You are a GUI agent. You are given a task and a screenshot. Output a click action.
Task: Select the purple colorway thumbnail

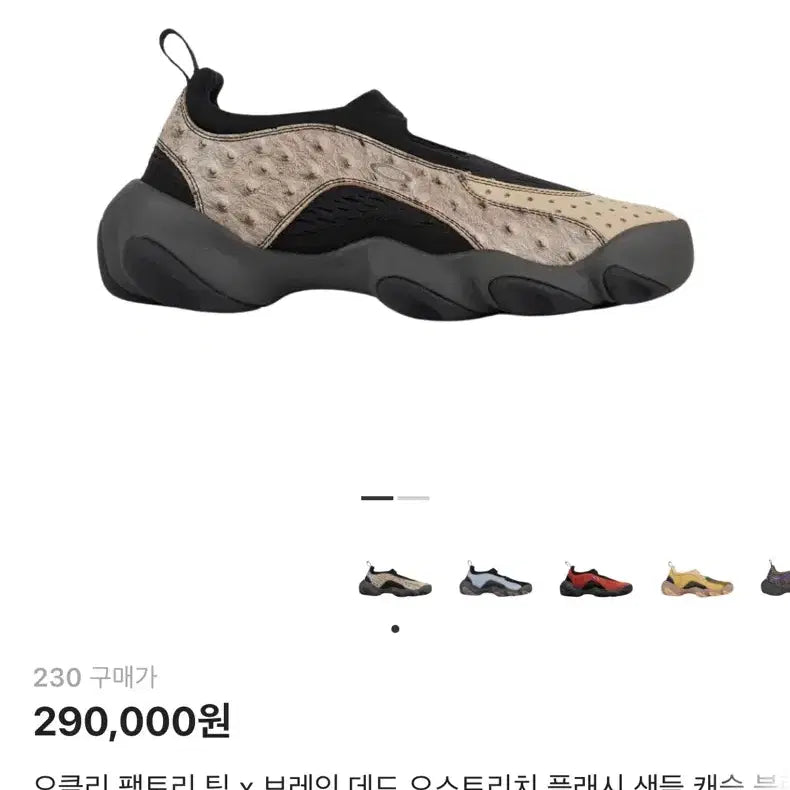[x=776, y=579]
